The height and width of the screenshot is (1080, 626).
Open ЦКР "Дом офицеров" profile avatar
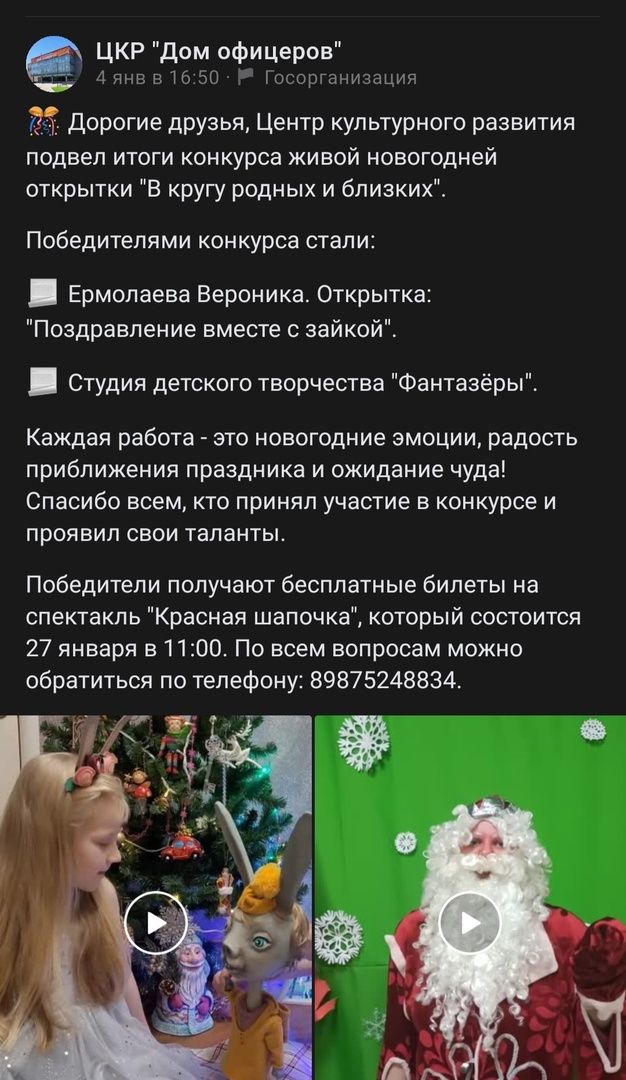[54, 64]
